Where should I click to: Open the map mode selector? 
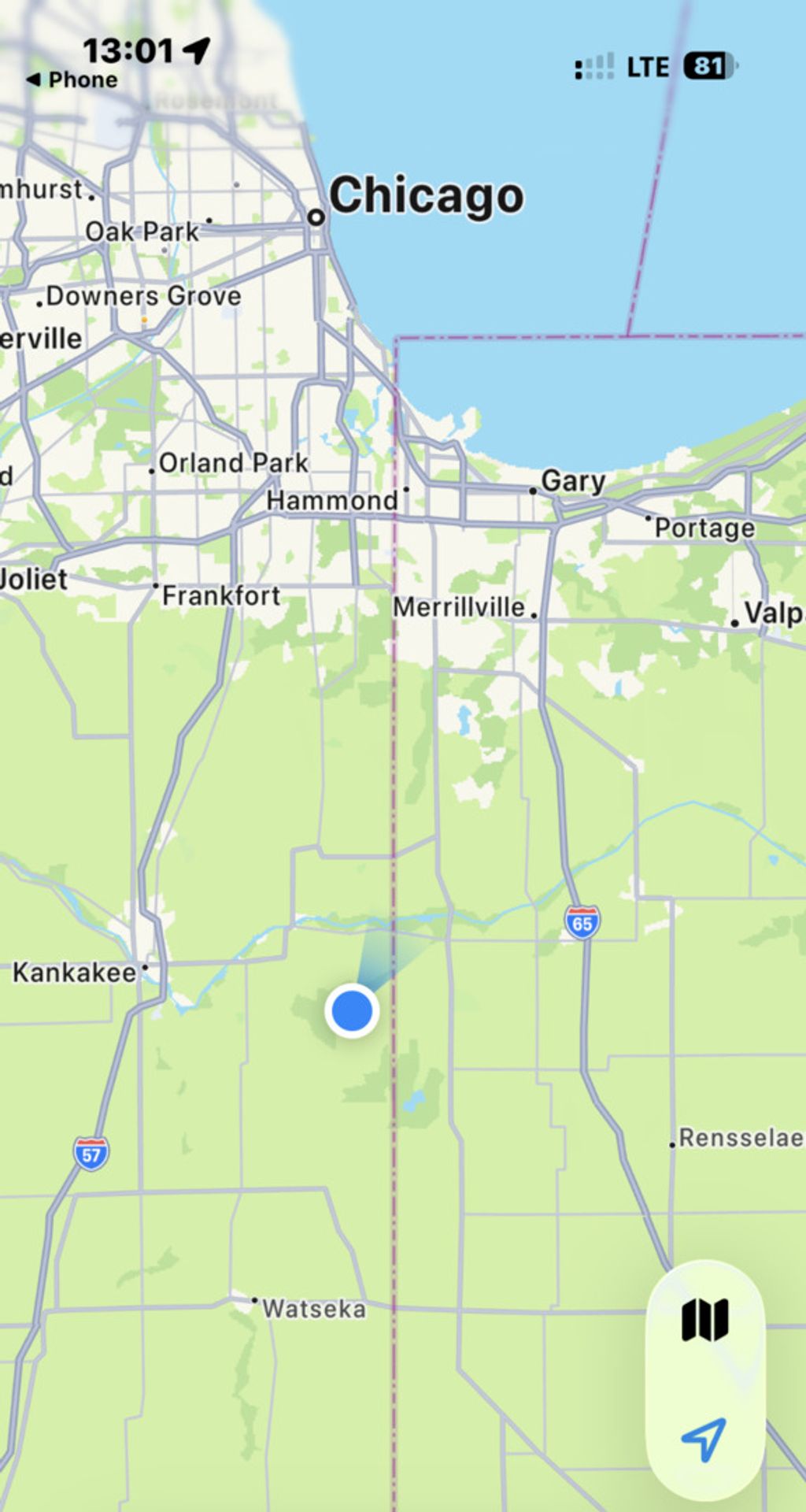point(704,1320)
